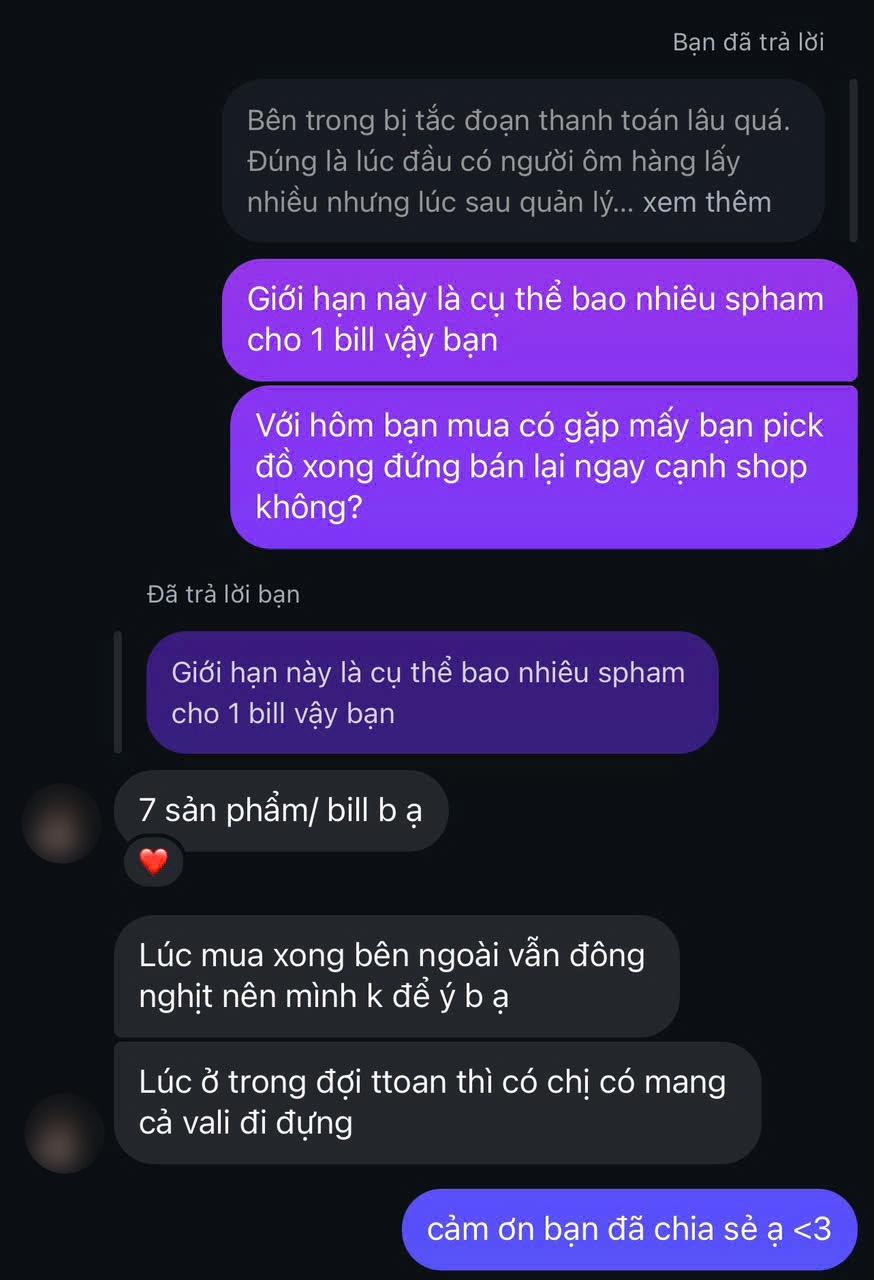The image size is (874, 1280).
Task: Open the heart reaction on "7 sản phẩm/ bill"
Action: (153, 860)
